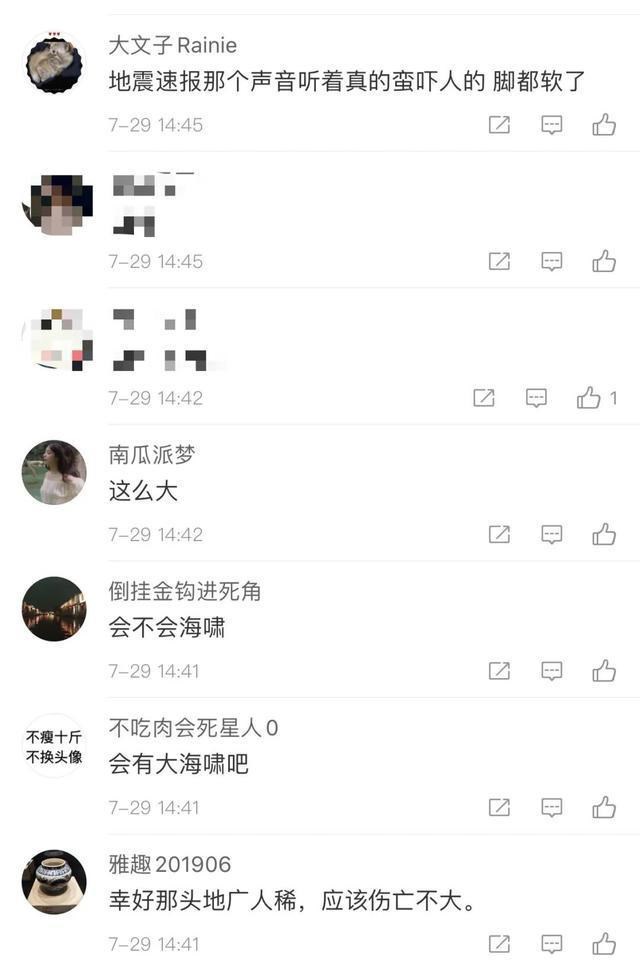Like 不吃肉会死星人0's comment
Image resolution: width=640 pixels, height=962 pixels.
603,807
